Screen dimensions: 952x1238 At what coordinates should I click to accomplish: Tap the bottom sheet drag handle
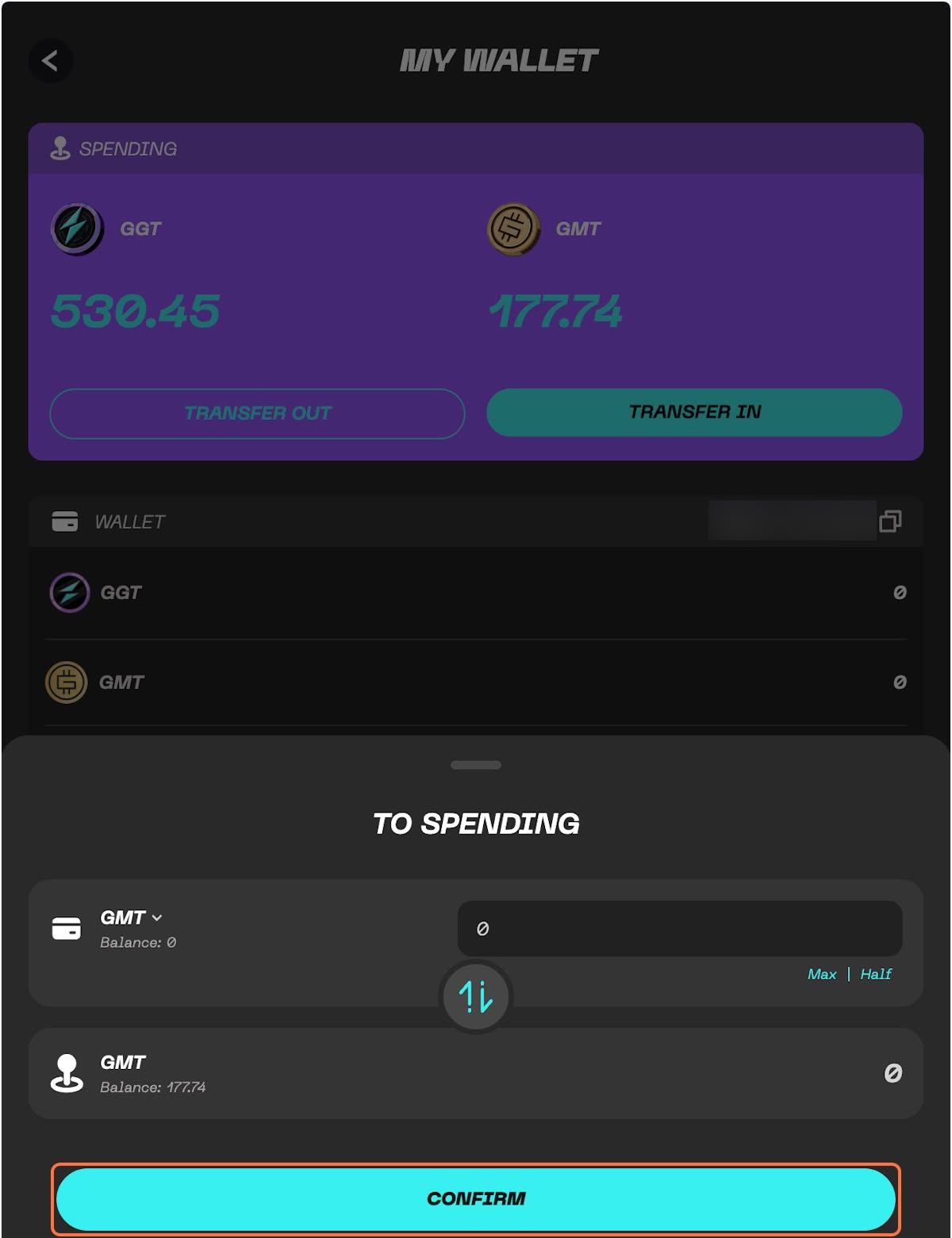point(476,765)
